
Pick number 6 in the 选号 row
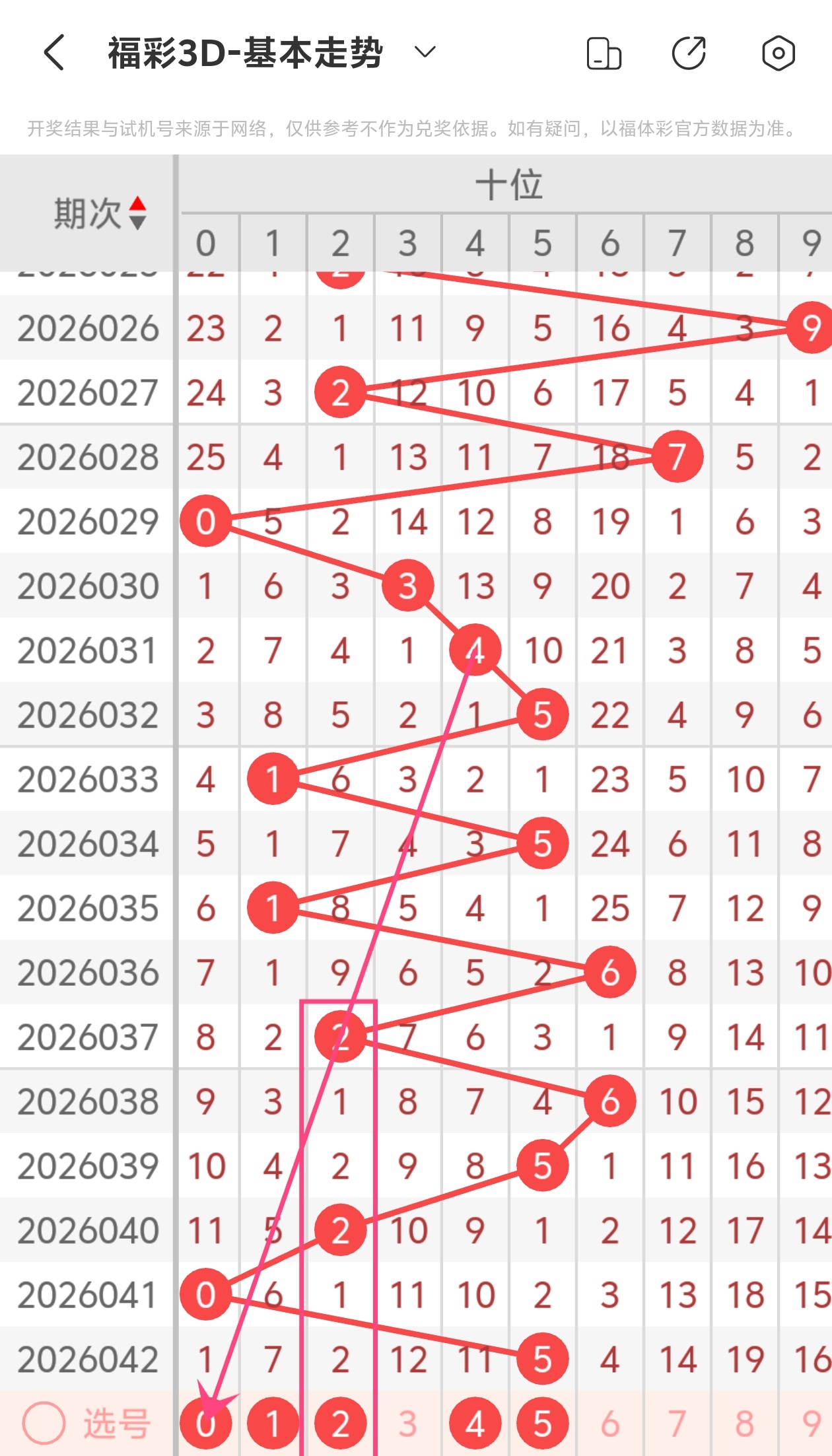(x=609, y=1423)
